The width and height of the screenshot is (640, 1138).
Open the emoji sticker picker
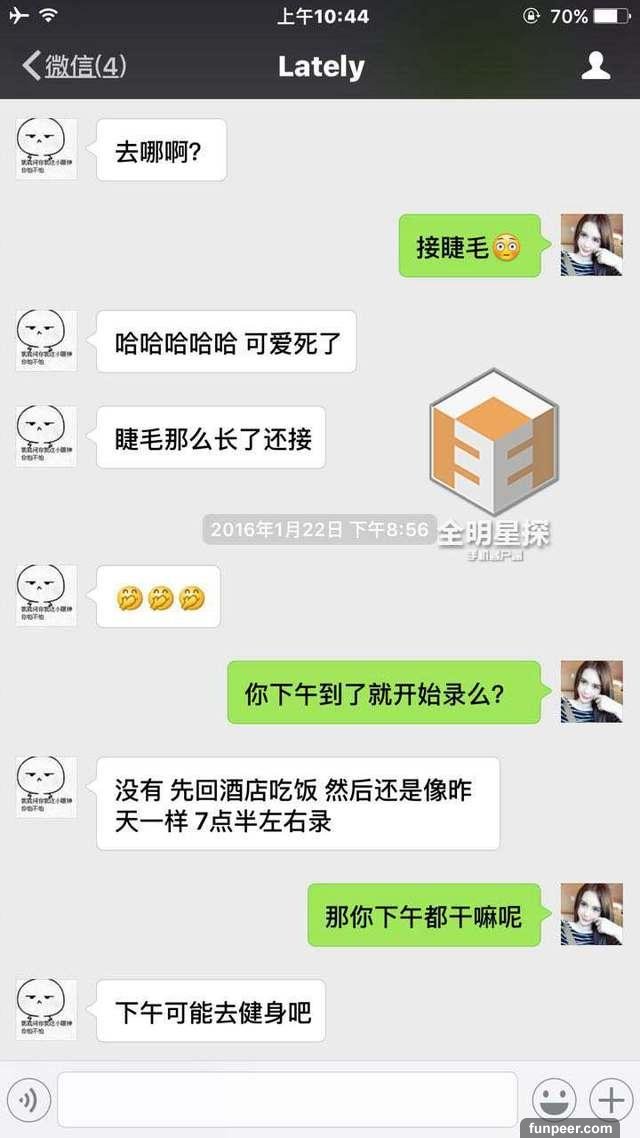pyautogui.click(x=554, y=1100)
